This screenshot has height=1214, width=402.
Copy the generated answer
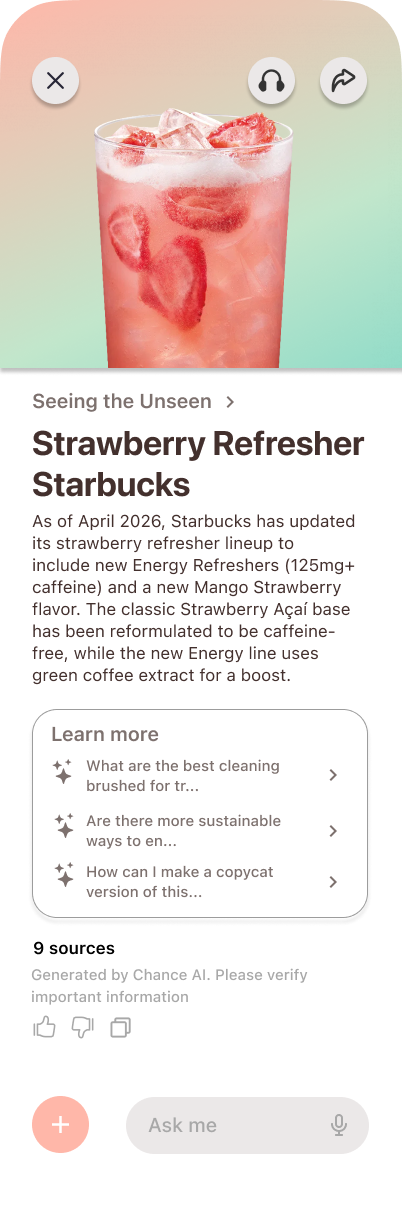(120, 1027)
